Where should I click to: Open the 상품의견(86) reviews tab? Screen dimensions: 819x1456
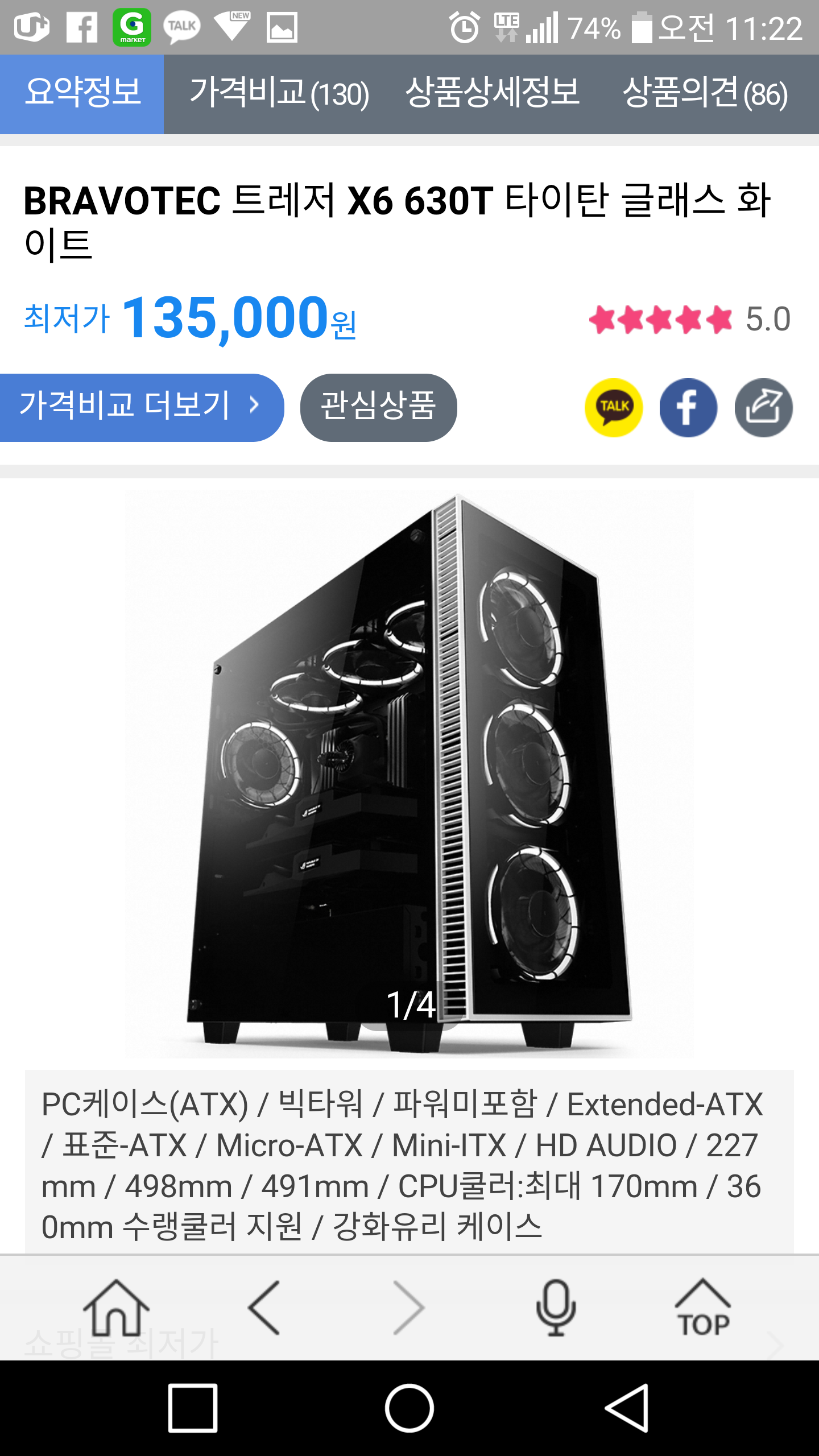click(705, 94)
